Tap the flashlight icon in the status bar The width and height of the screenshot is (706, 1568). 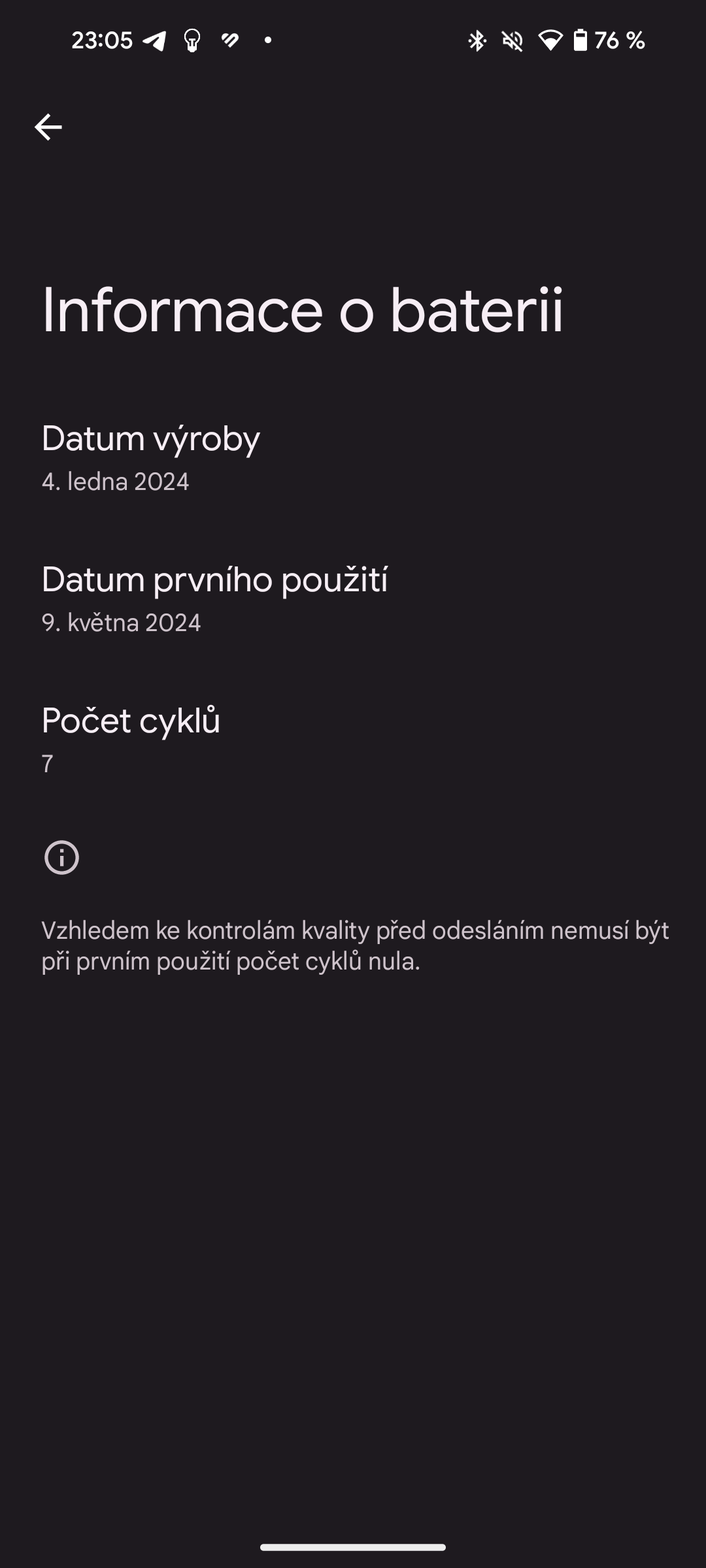[x=192, y=41]
